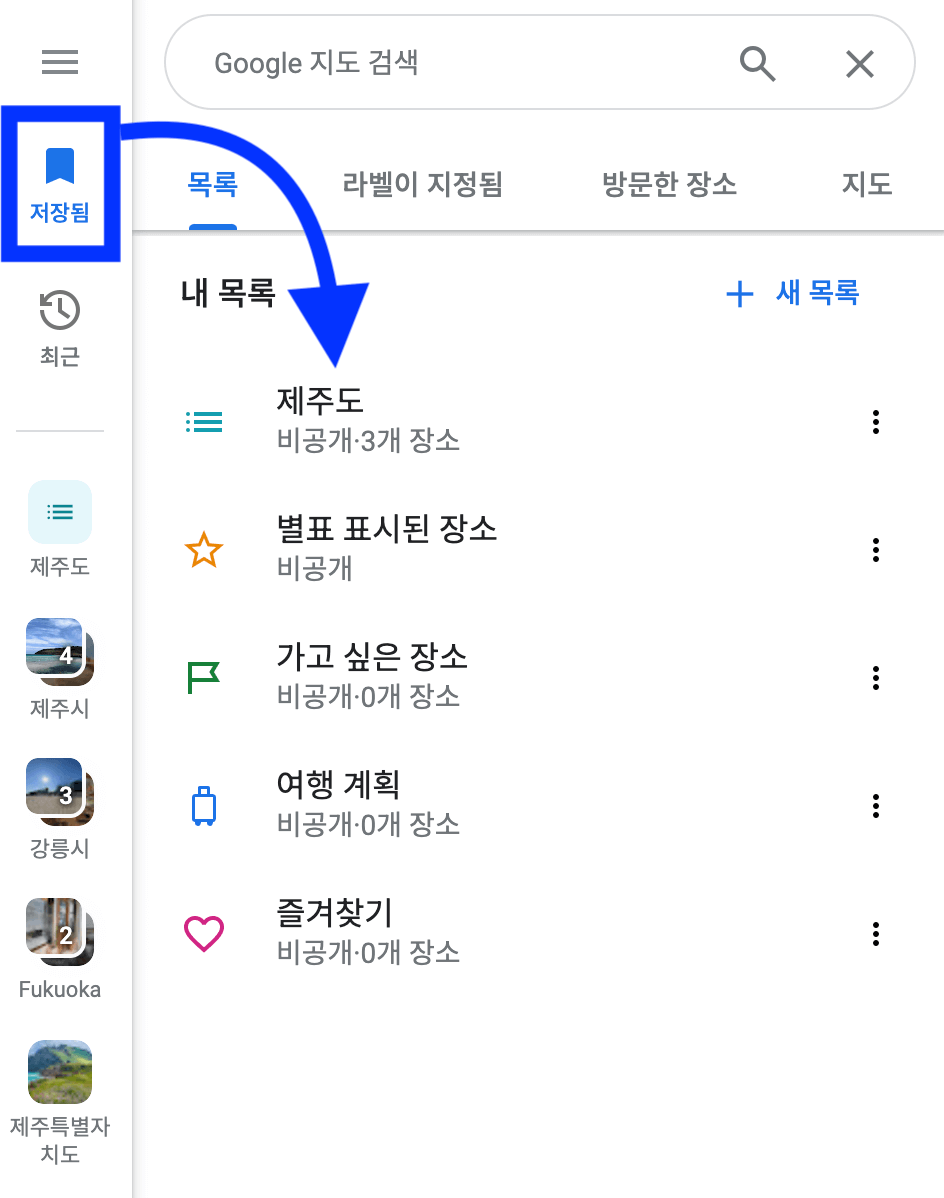The image size is (944, 1198).
Task: Open the 지도 tab
Action: (866, 185)
